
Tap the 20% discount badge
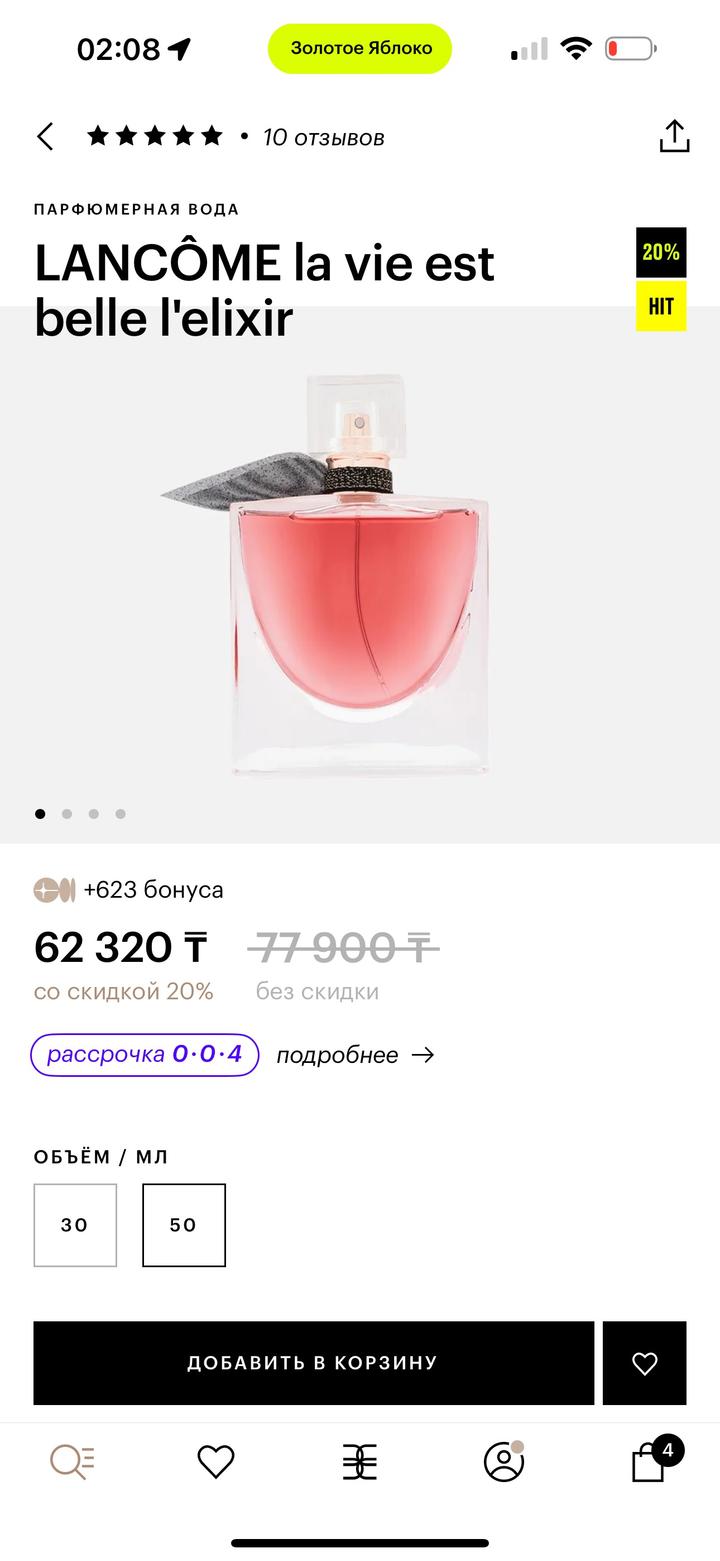(x=661, y=252)
